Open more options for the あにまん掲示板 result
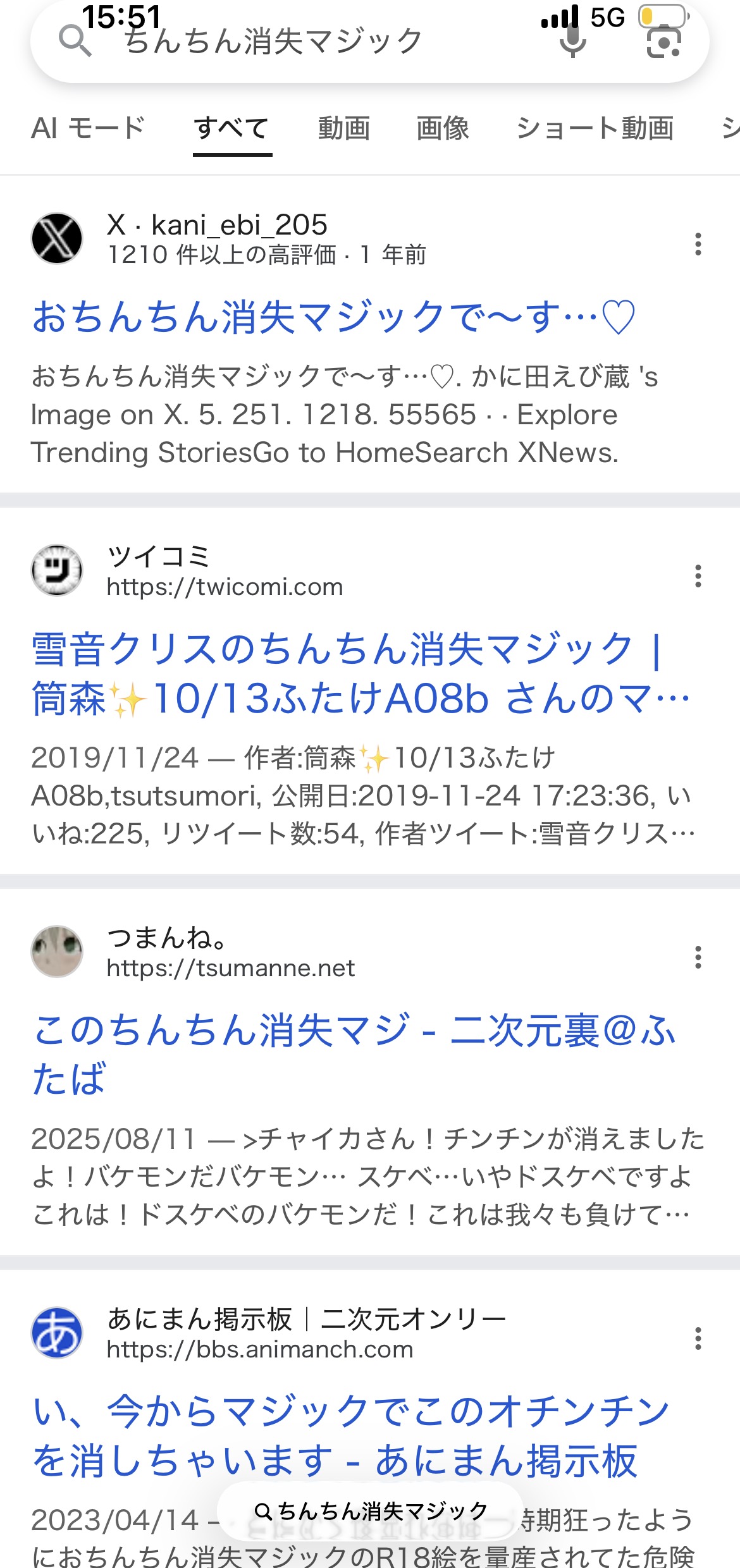 click(698, 1338)
